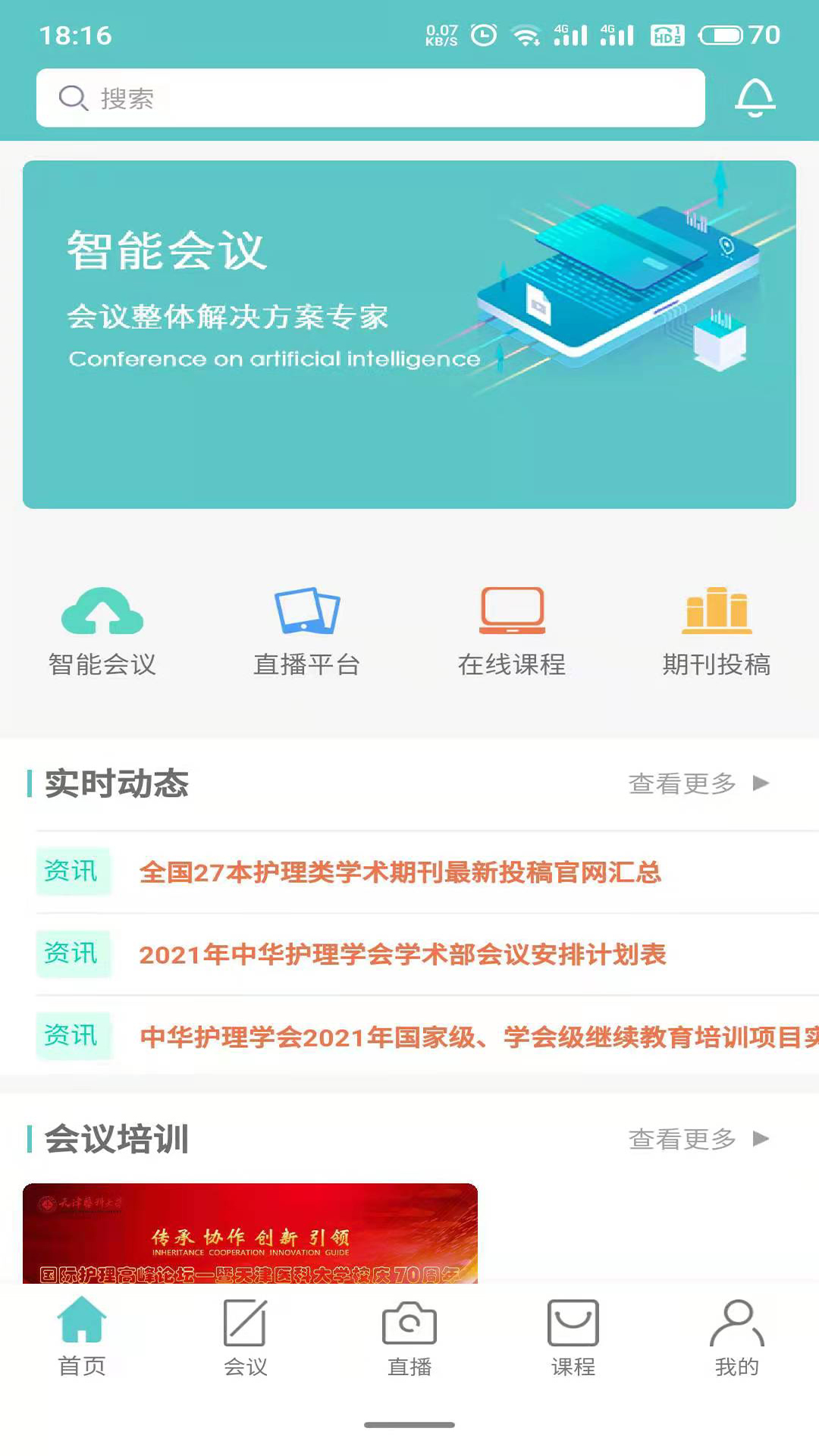Open the notification bell icon
Image resolution: width=819 pixels, height=1456 pixels.
coord(753,96)
